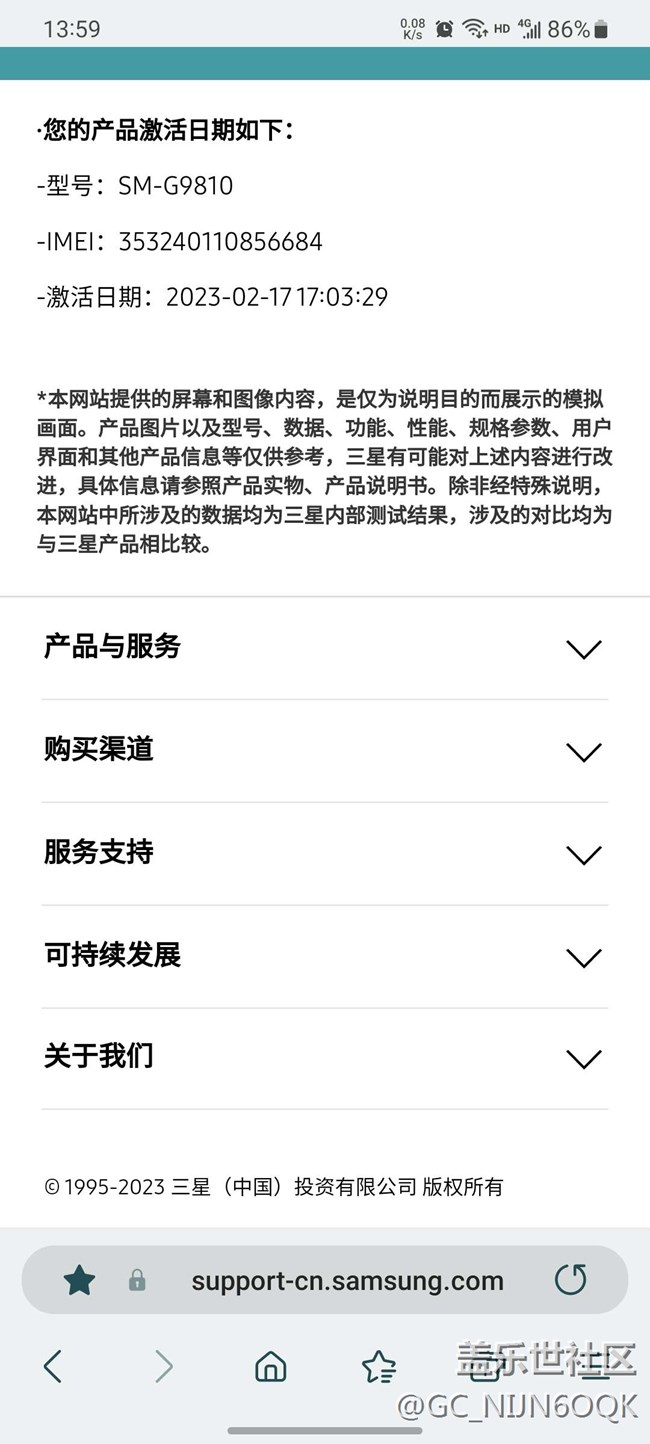Open the bookmarks list
Image resolution: width=650 pixels, height=1444 pixels.
(x=379, y=1366)
